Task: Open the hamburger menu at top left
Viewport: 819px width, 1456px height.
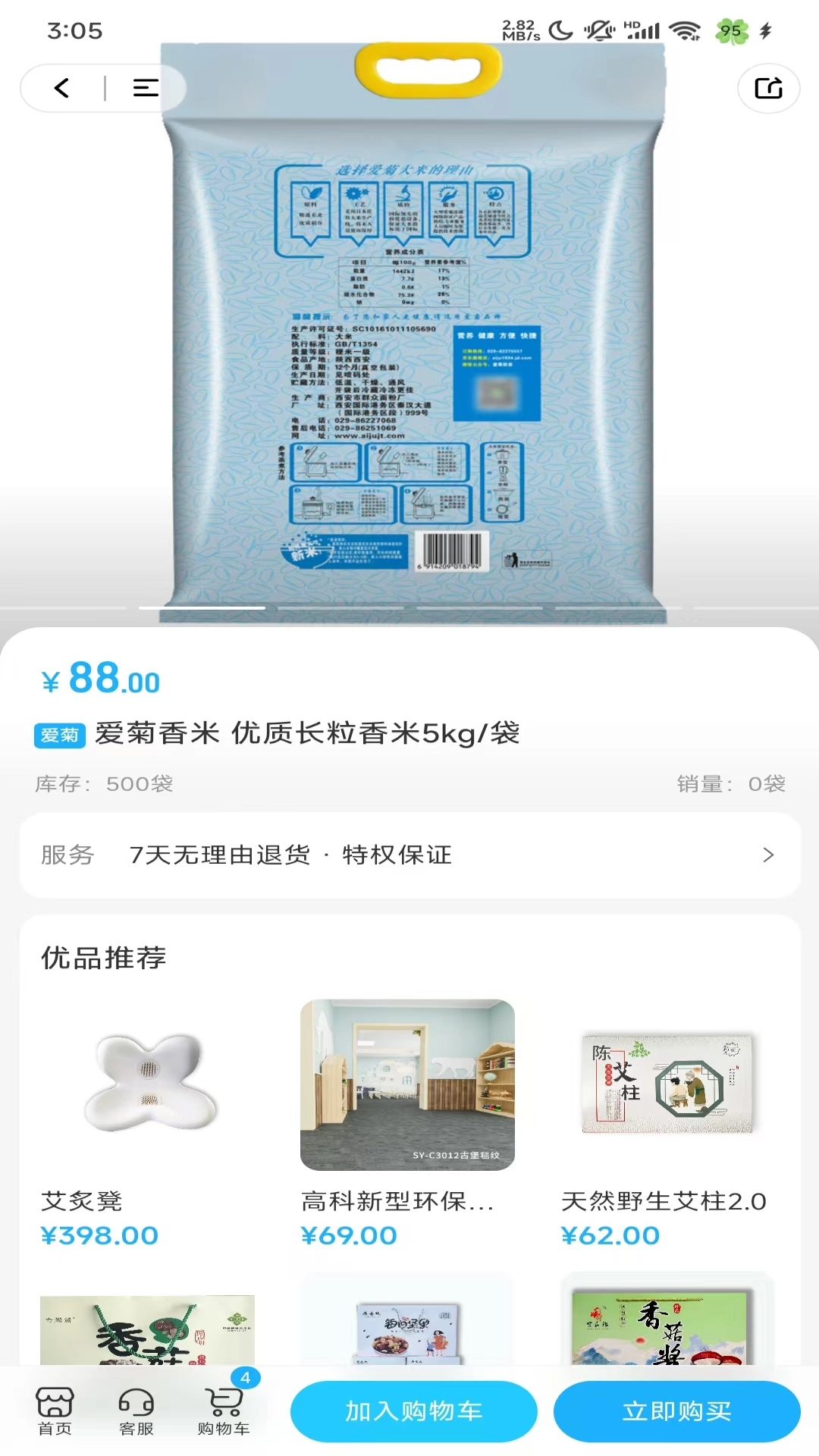Action: coord(144,87)
